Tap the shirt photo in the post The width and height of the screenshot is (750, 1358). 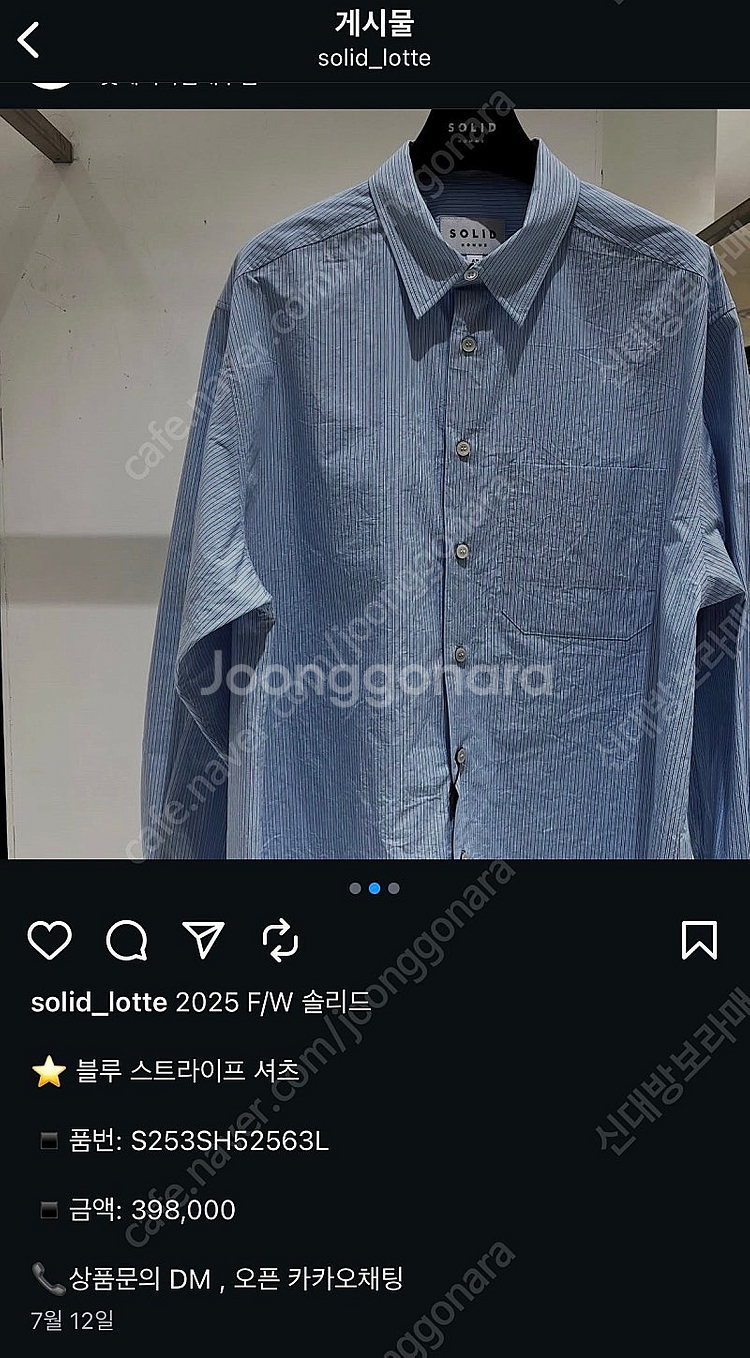(x=375, y=480)
